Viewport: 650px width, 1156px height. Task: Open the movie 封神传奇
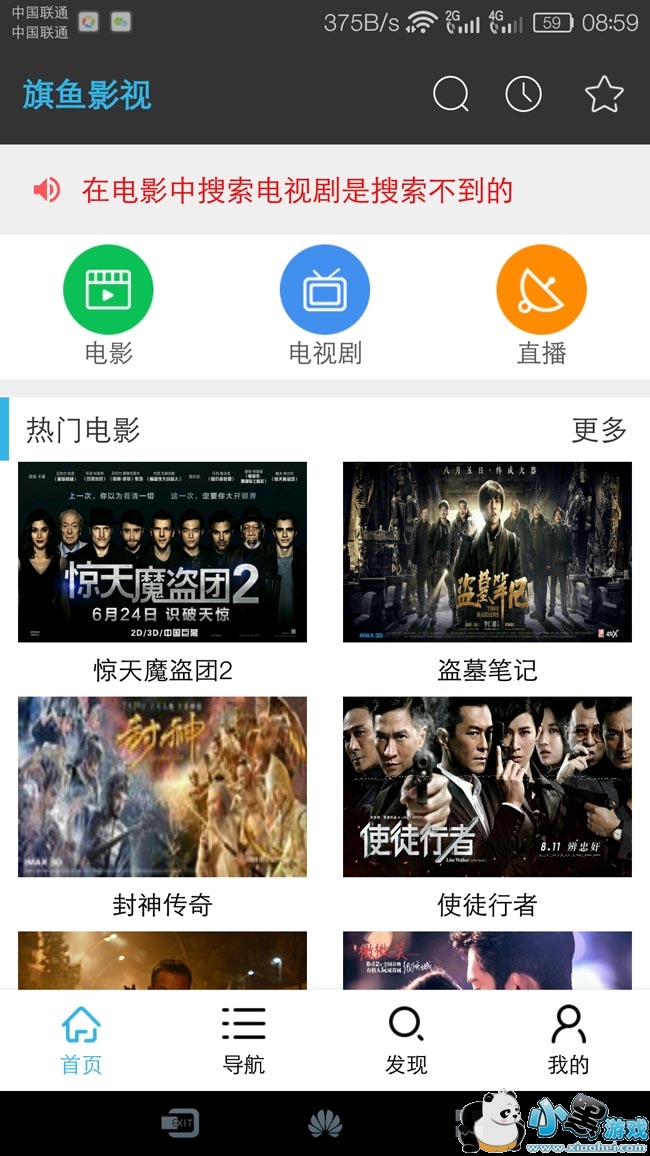(162, 787)
